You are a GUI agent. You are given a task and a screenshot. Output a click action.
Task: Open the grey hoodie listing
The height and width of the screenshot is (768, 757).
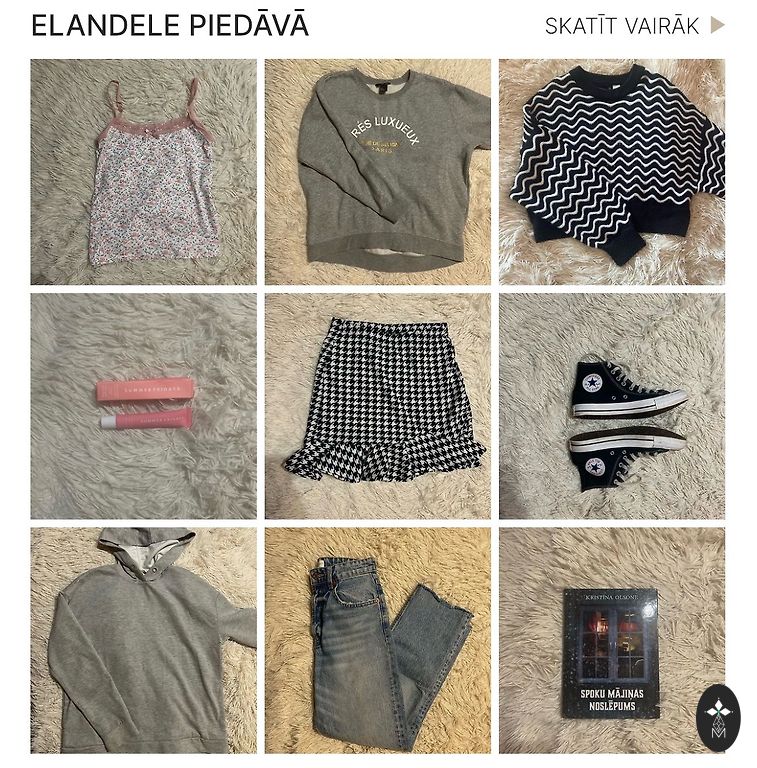[143, 640]
